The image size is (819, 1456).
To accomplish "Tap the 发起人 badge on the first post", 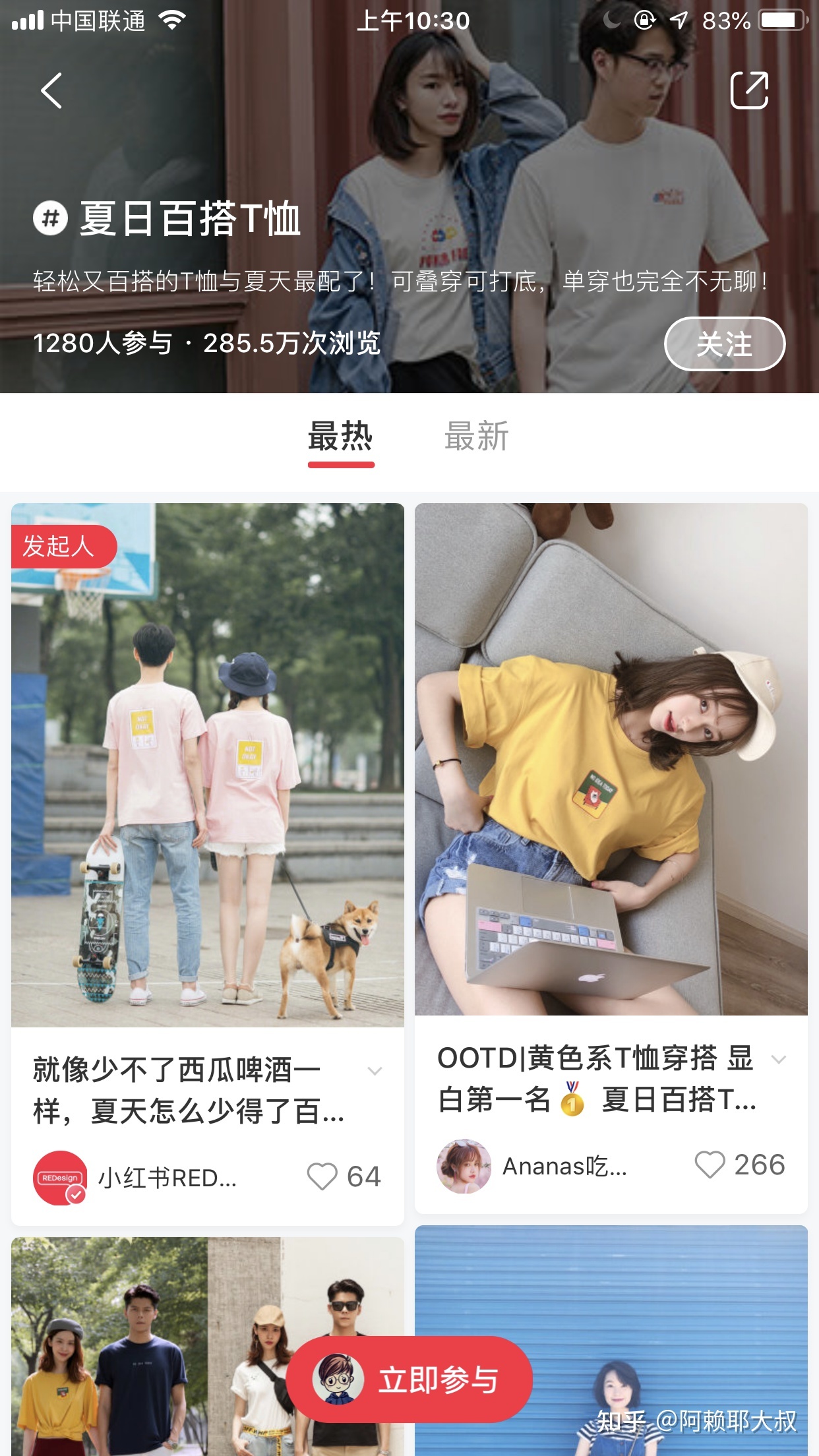I will click(63, 545).
